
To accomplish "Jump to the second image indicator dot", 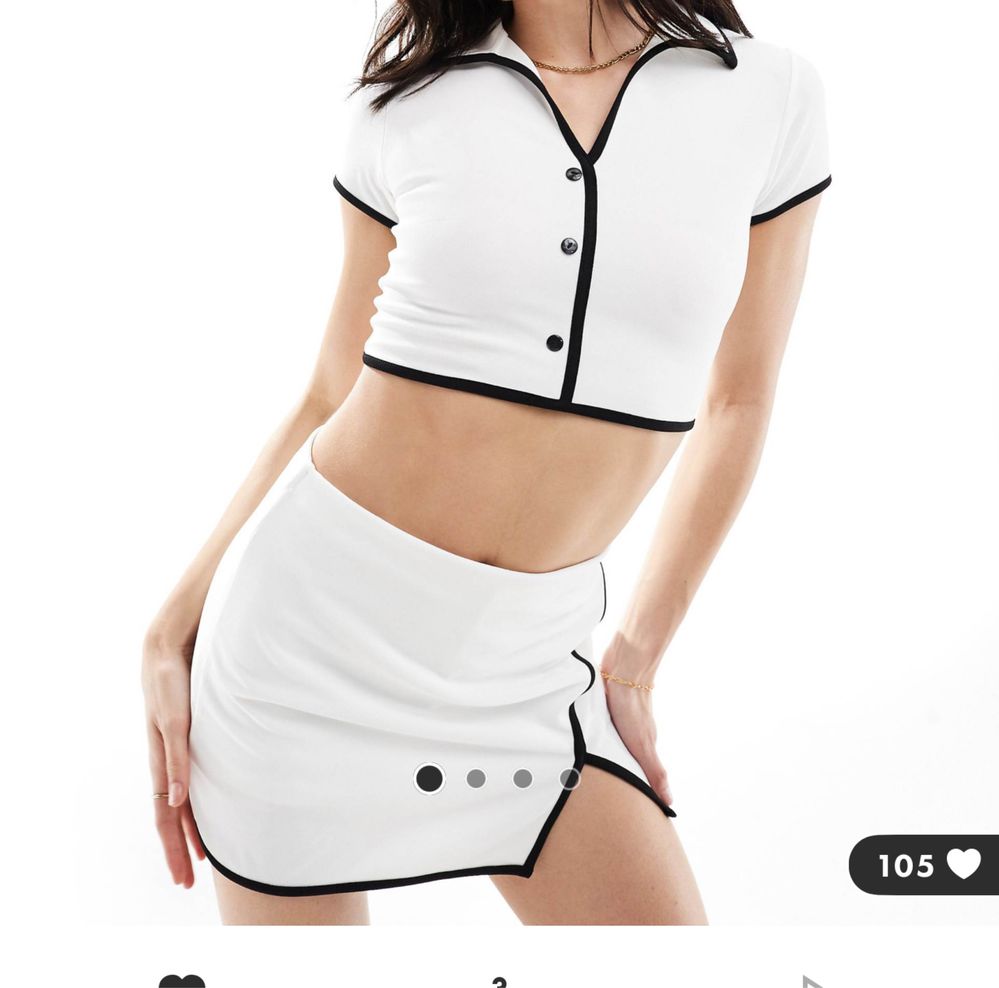I will [x=476, y=778].
